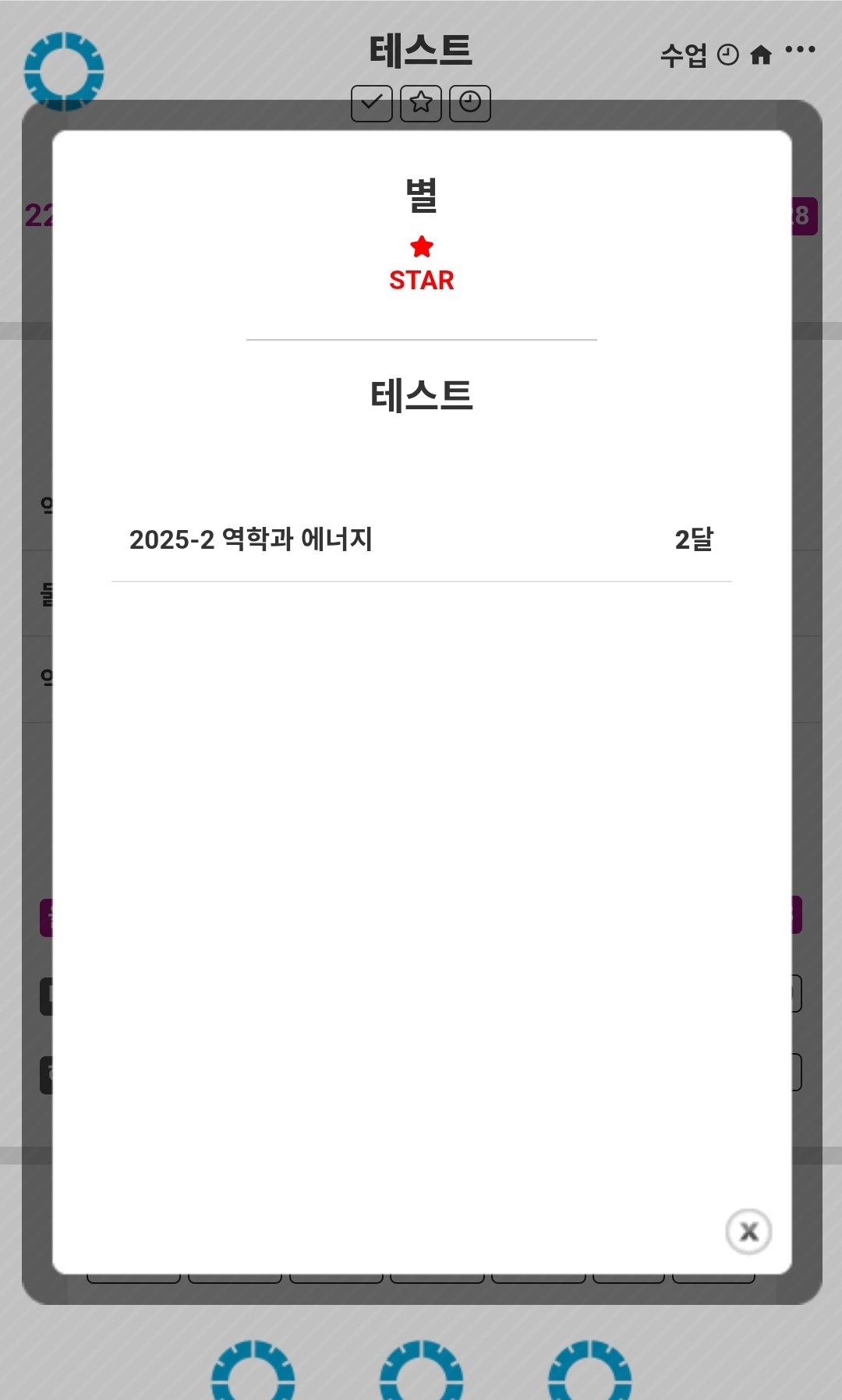Open the clock icon under the title
Viewport: 842px width, 1400px height.
point(470,103)
